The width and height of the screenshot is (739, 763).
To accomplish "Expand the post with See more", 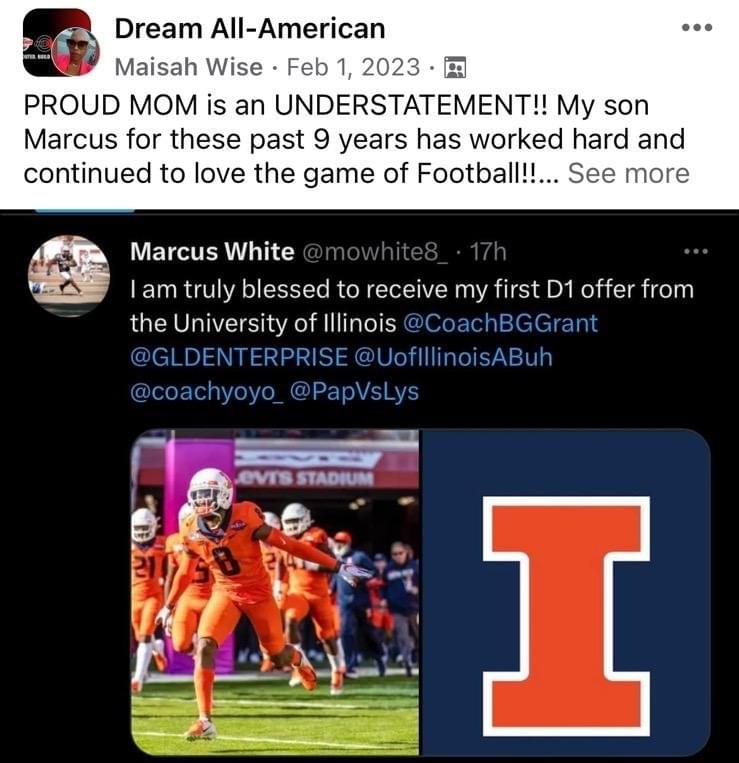I will click(x=628, y=173).
